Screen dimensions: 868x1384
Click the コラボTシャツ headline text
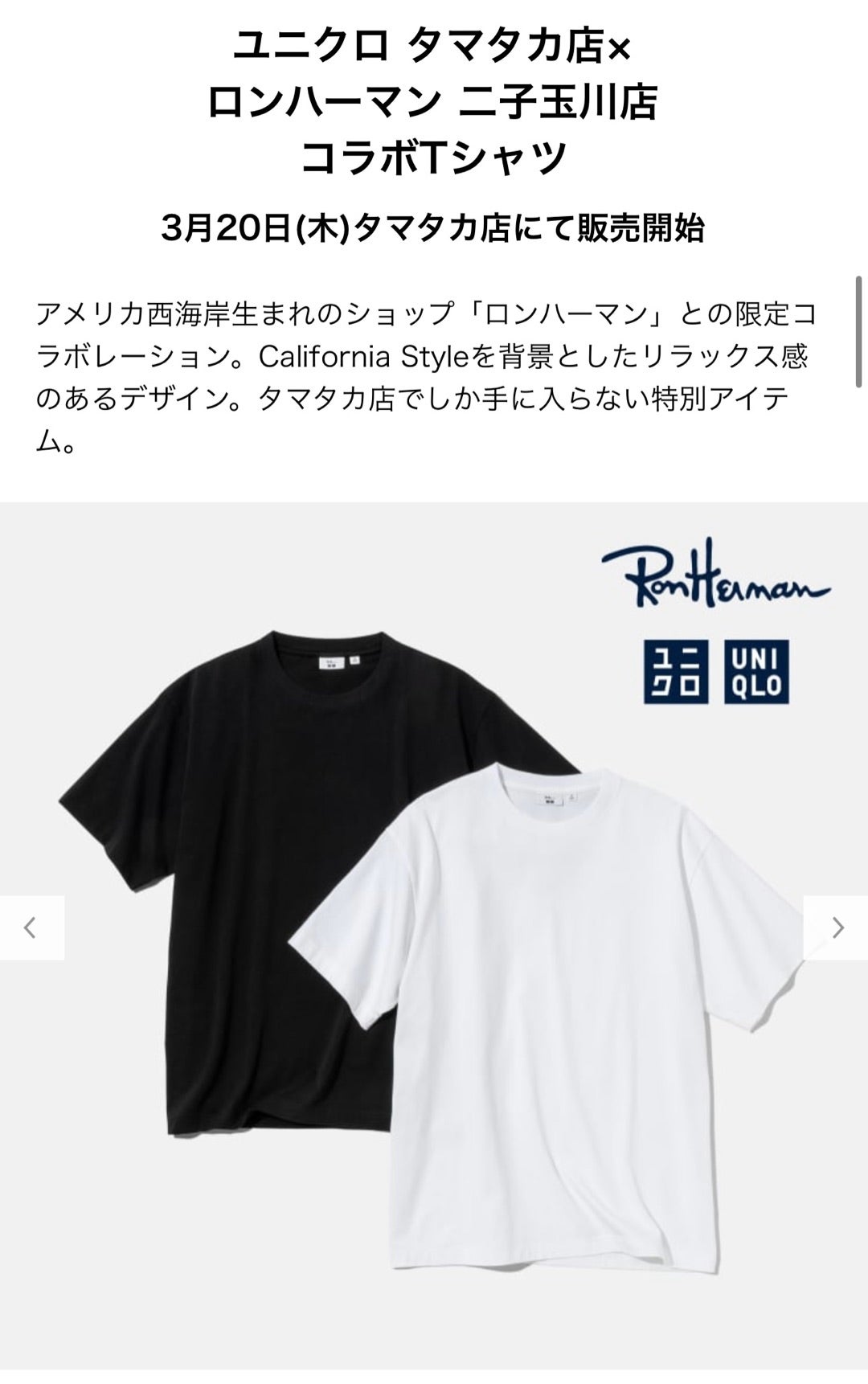coord(434,158)
